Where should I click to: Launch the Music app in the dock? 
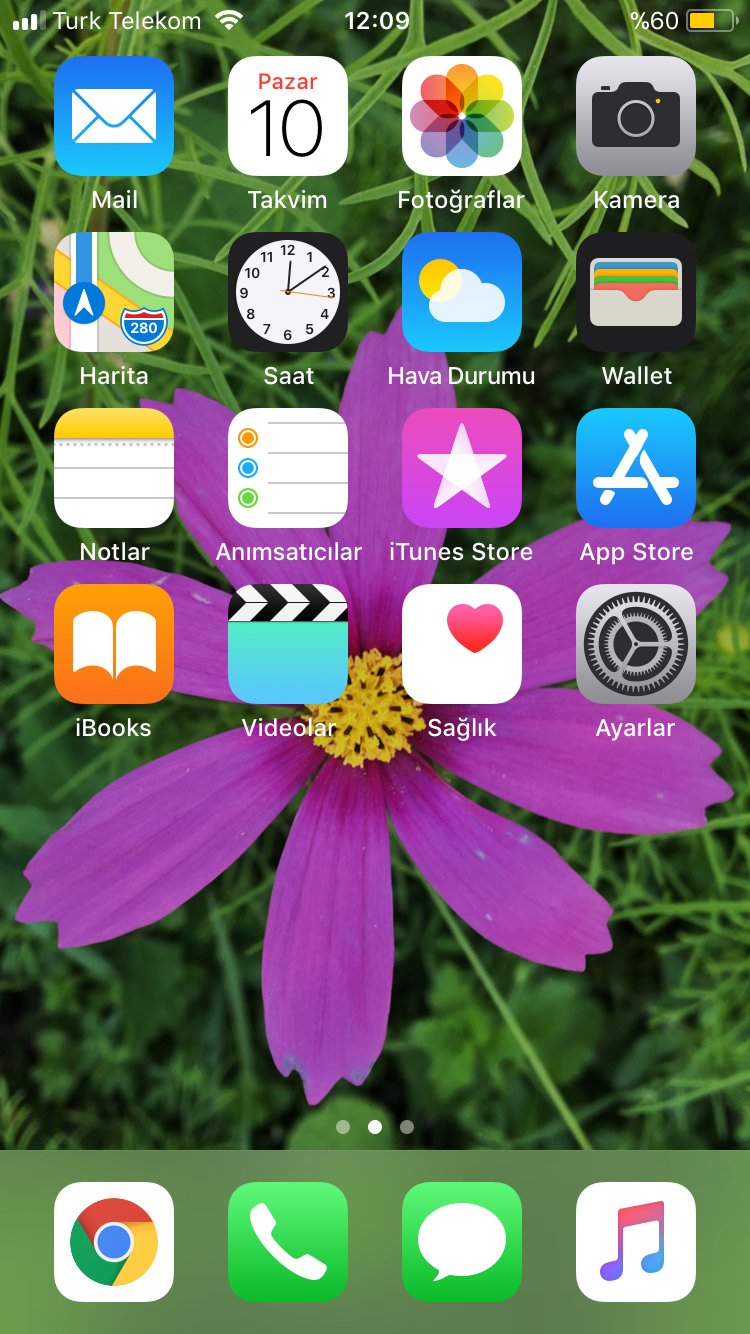point(636,1242)
